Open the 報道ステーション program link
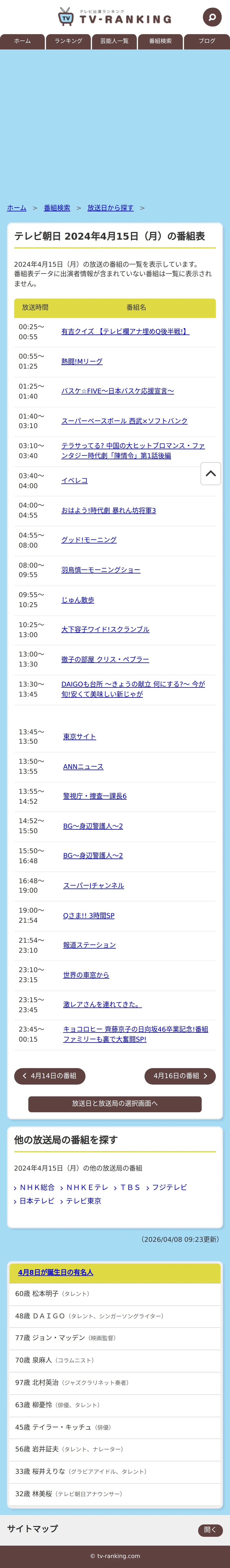Viewport: 230px width, 1568px height. (90, 945)
